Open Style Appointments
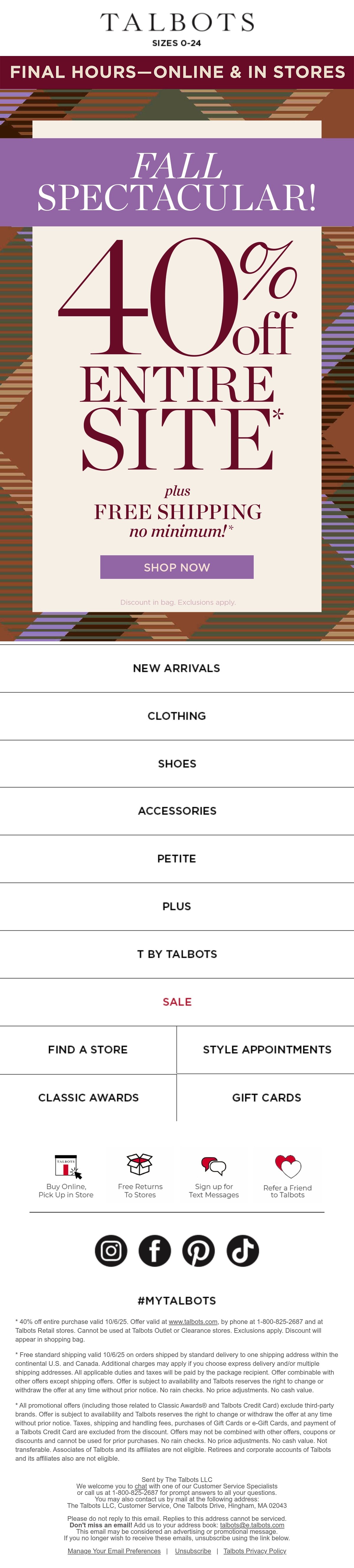354x1568 pixels. (267, 1049)
